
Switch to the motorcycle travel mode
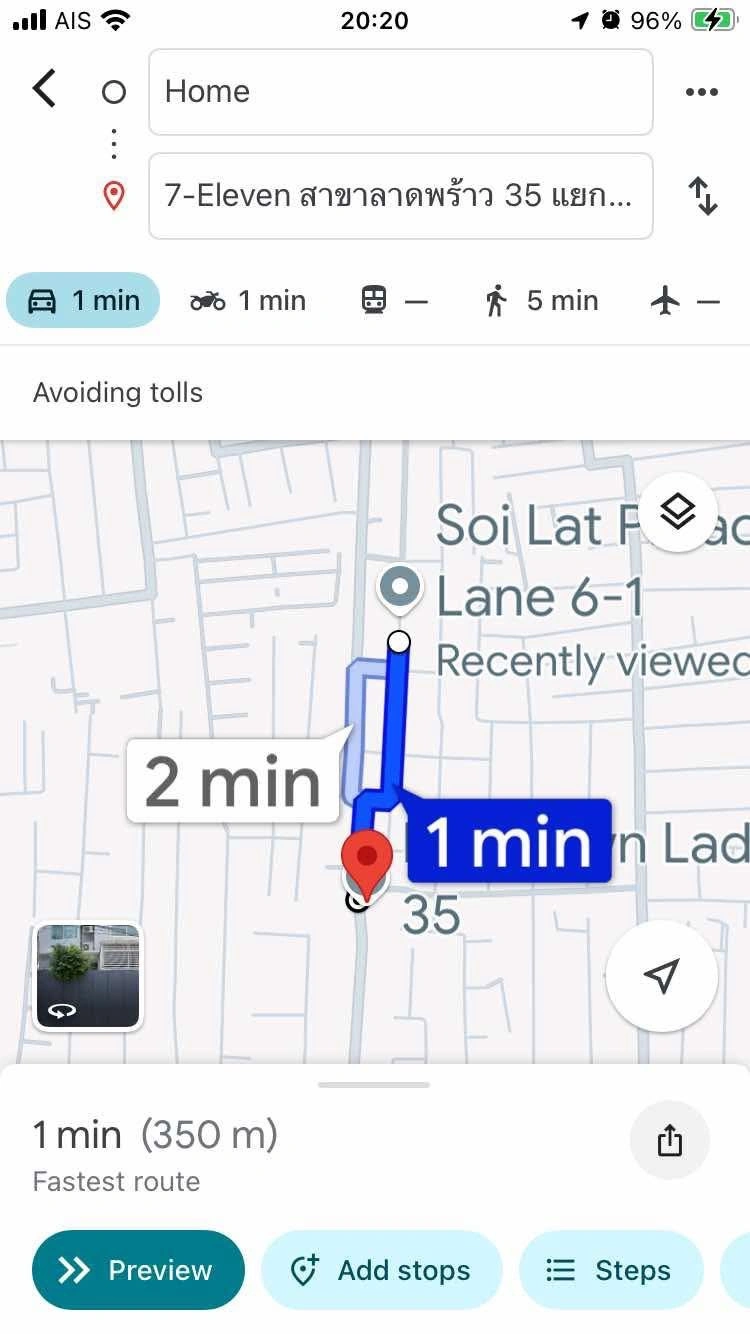point(246,300)
